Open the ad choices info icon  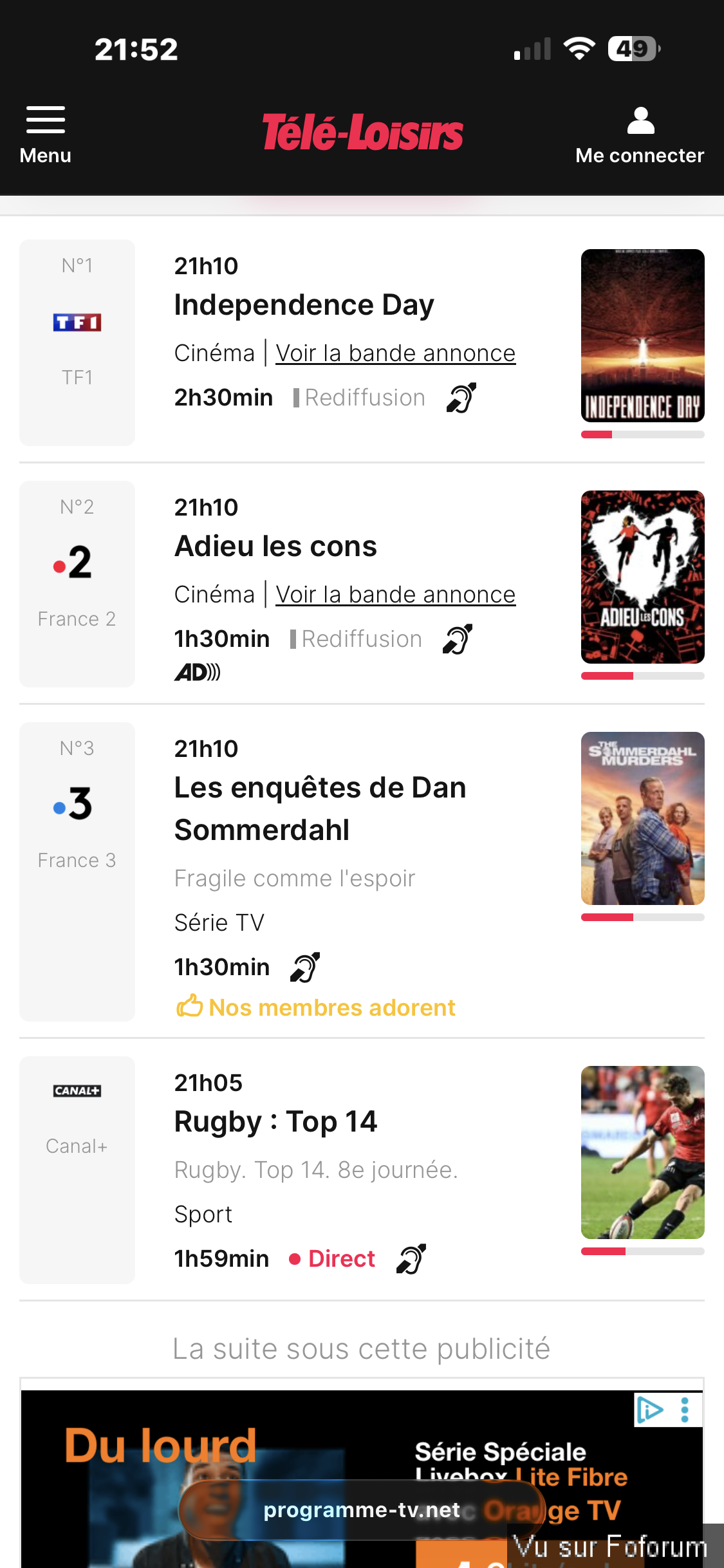[x=649, y=1410]
